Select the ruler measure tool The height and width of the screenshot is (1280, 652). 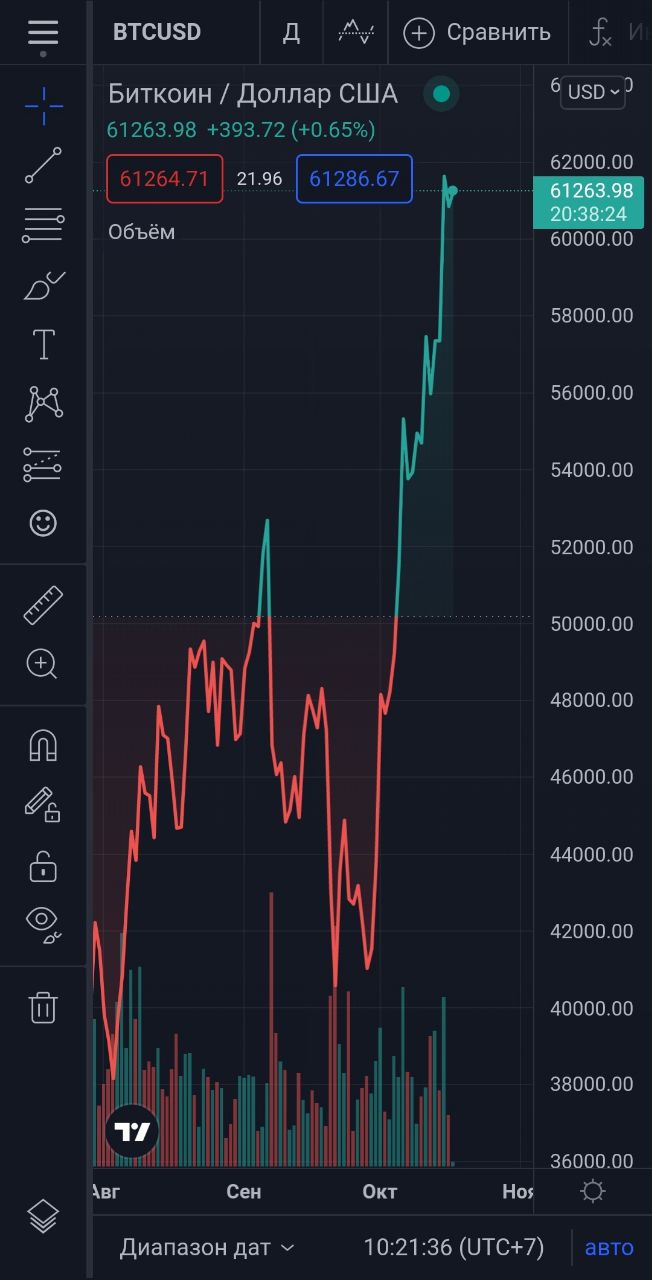point(43,605)
